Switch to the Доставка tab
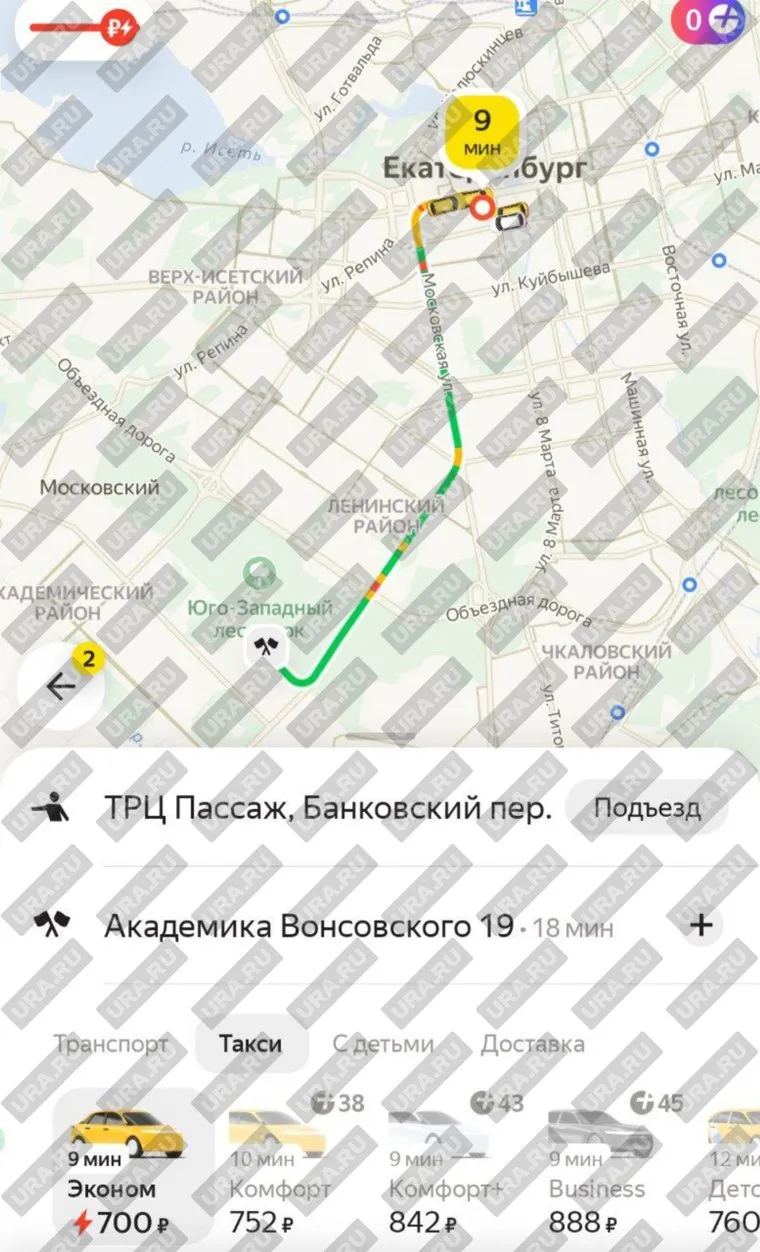 click(x=533, y=1045)
